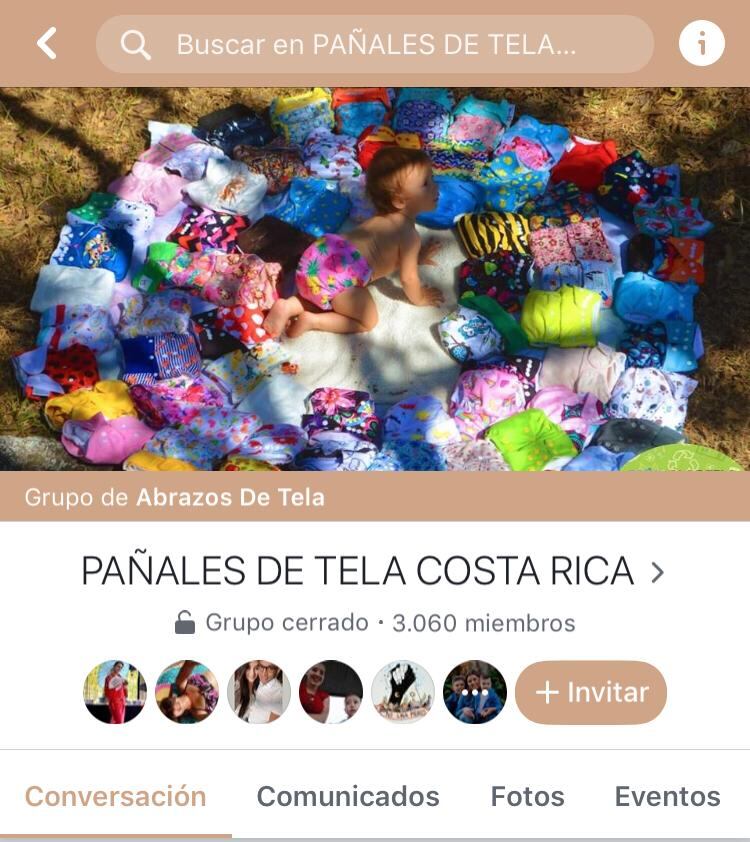Switch to the Comunicados tab
The image size is (750, 842).
coord(348,796)
